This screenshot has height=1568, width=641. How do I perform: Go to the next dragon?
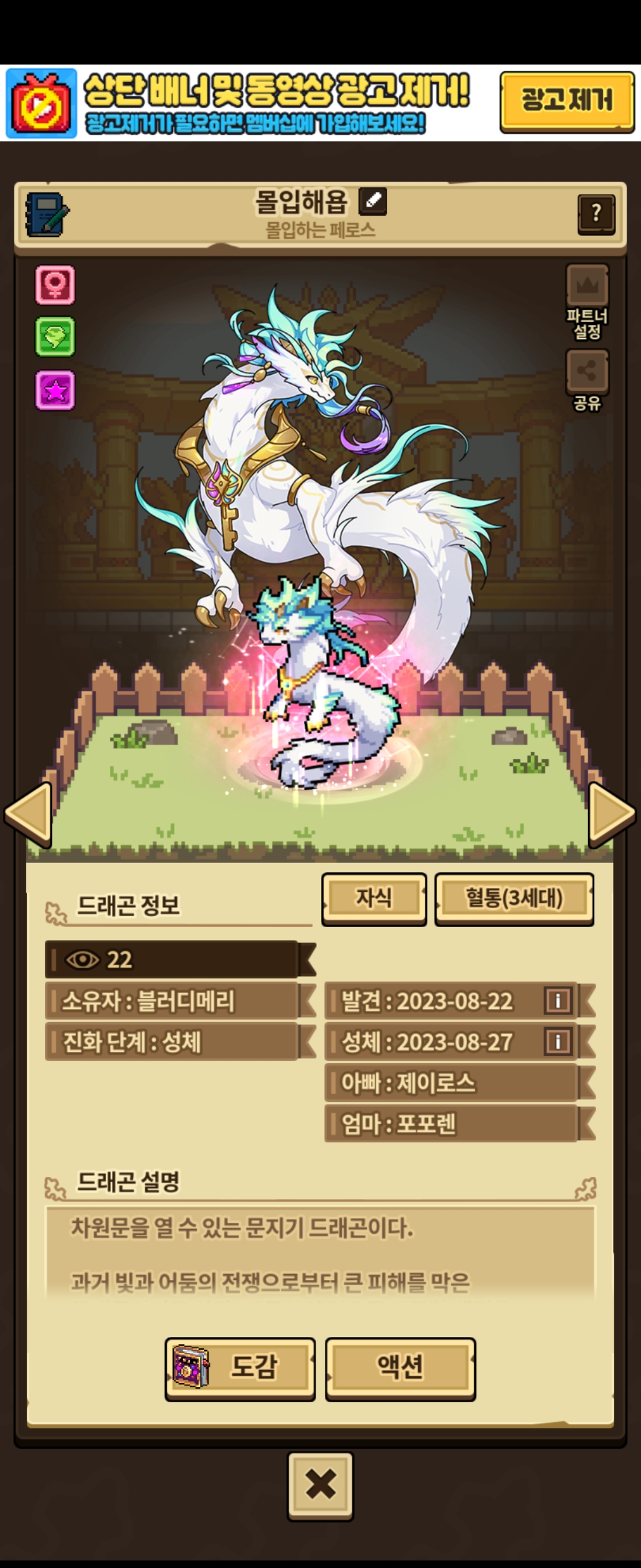coord(611,815)
